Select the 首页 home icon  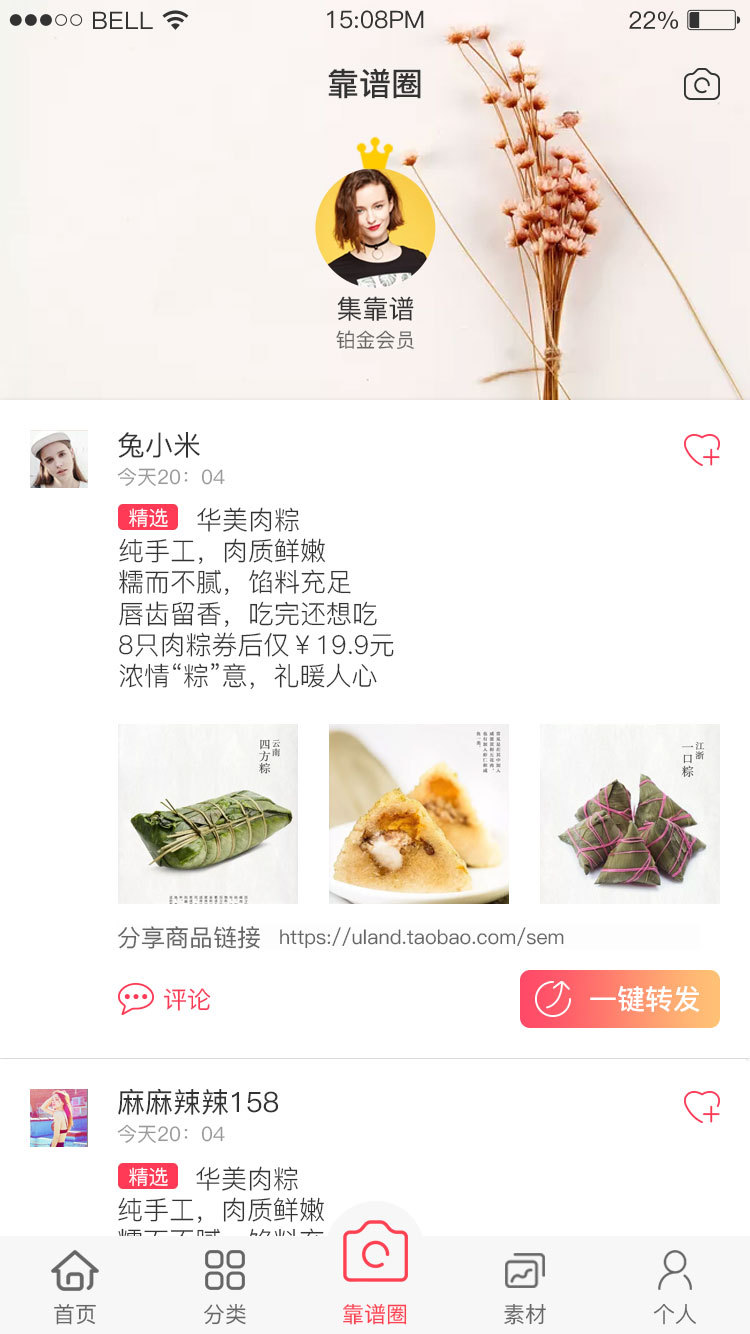[x=74, y=1270]
